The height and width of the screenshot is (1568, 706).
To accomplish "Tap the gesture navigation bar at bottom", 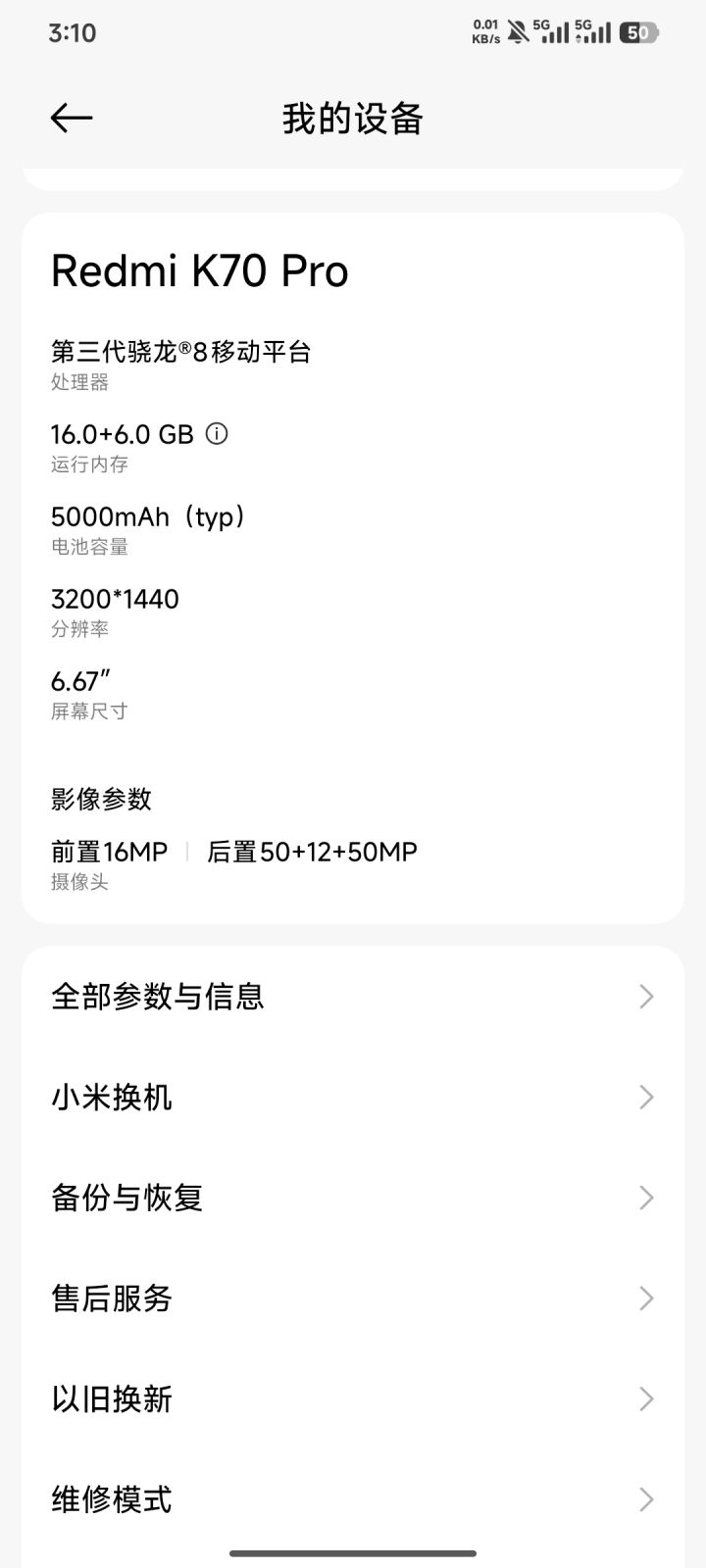I will (x=353, y=1552).
